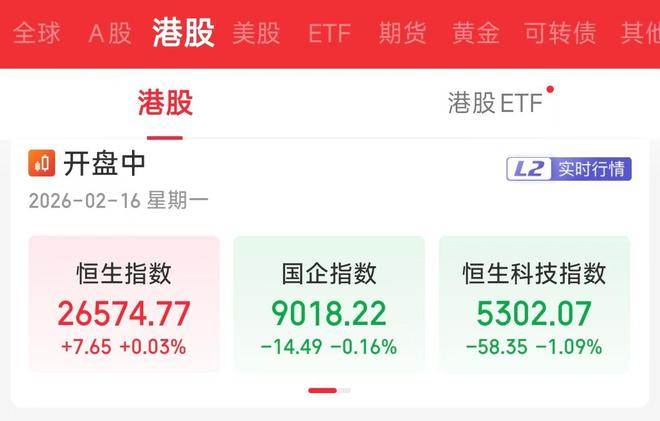Screen dimensions: 660x421
Task: Open the ETF tab
Action: coord(329,33)
